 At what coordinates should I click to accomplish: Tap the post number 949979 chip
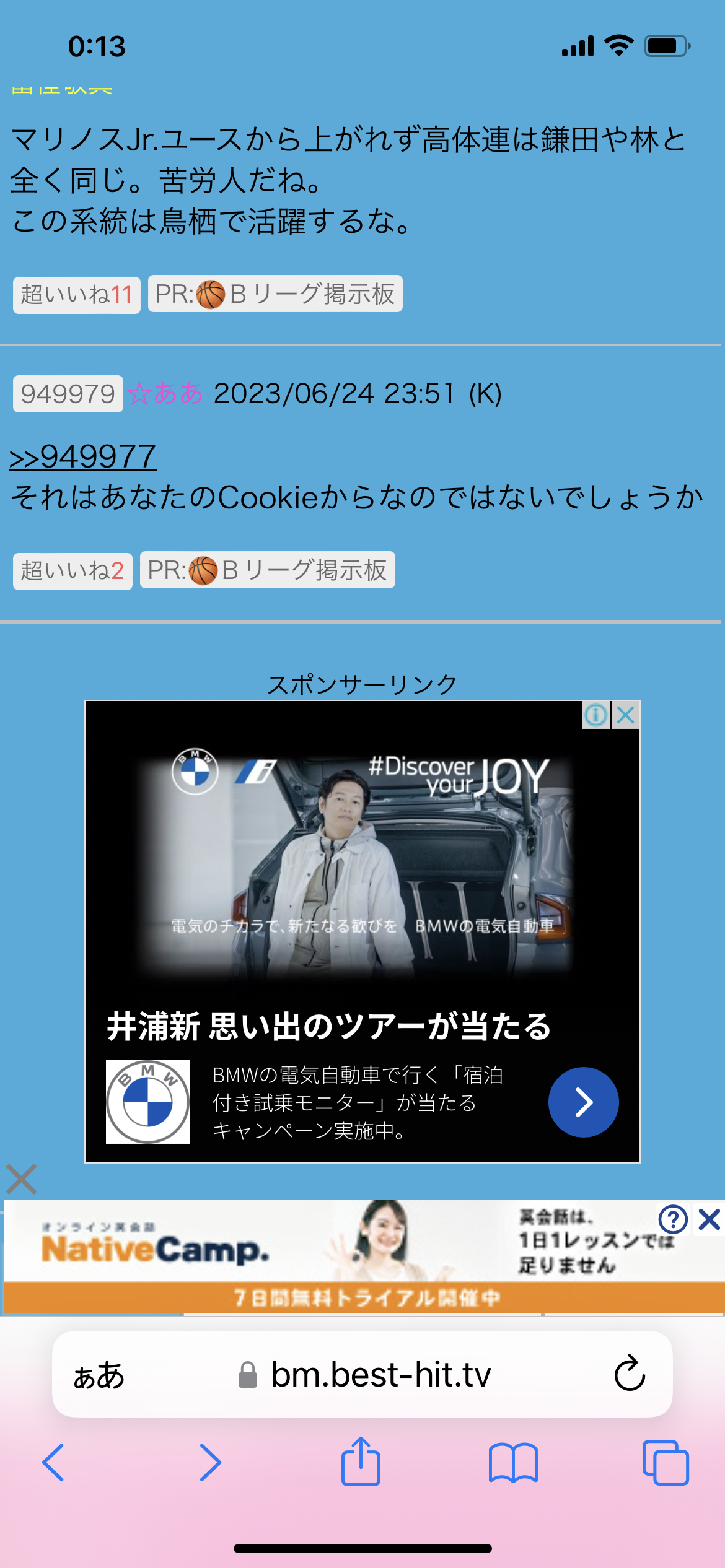[x=68, y=394]
